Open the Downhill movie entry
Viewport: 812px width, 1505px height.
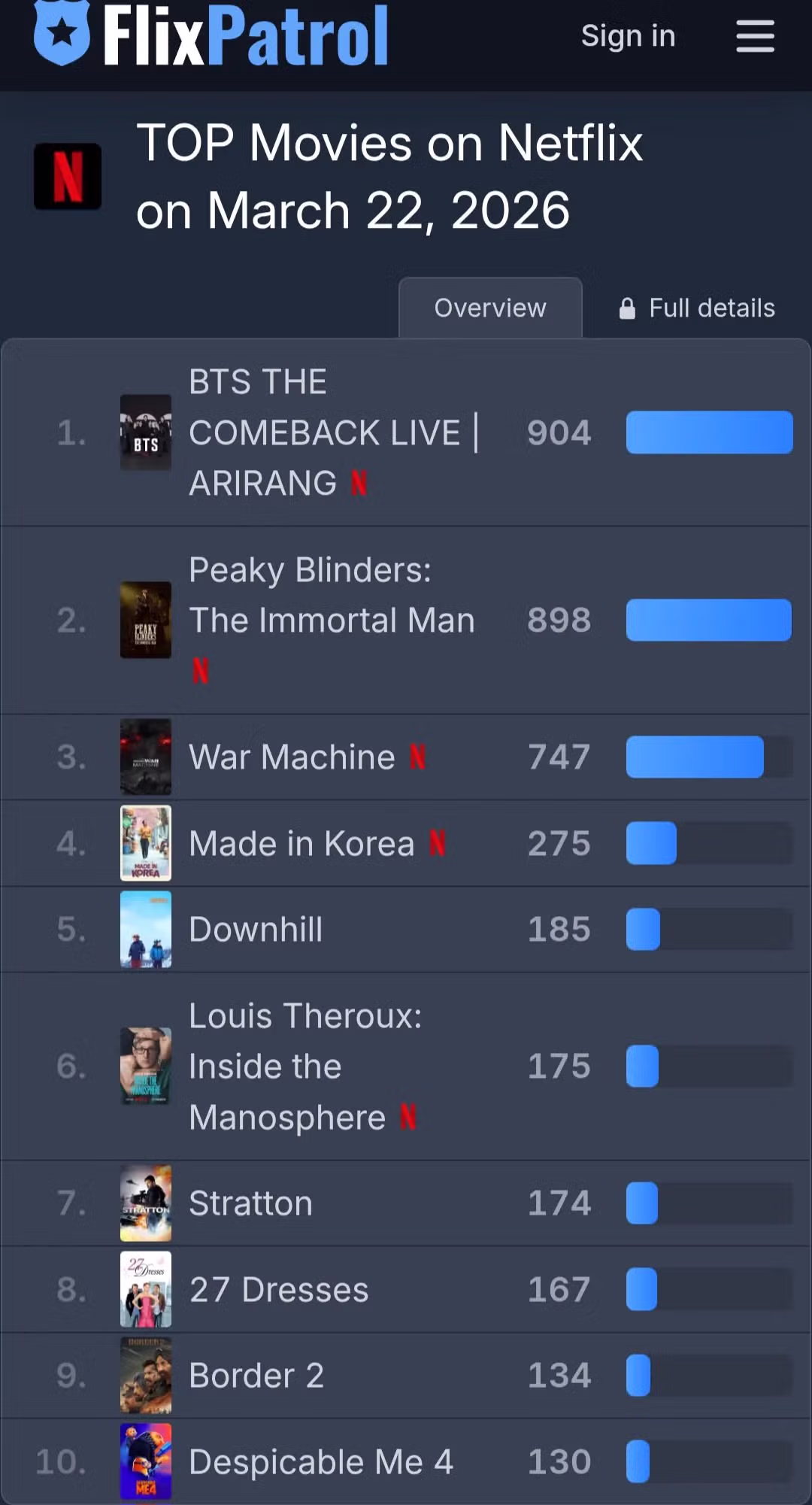tap(256, 930)
